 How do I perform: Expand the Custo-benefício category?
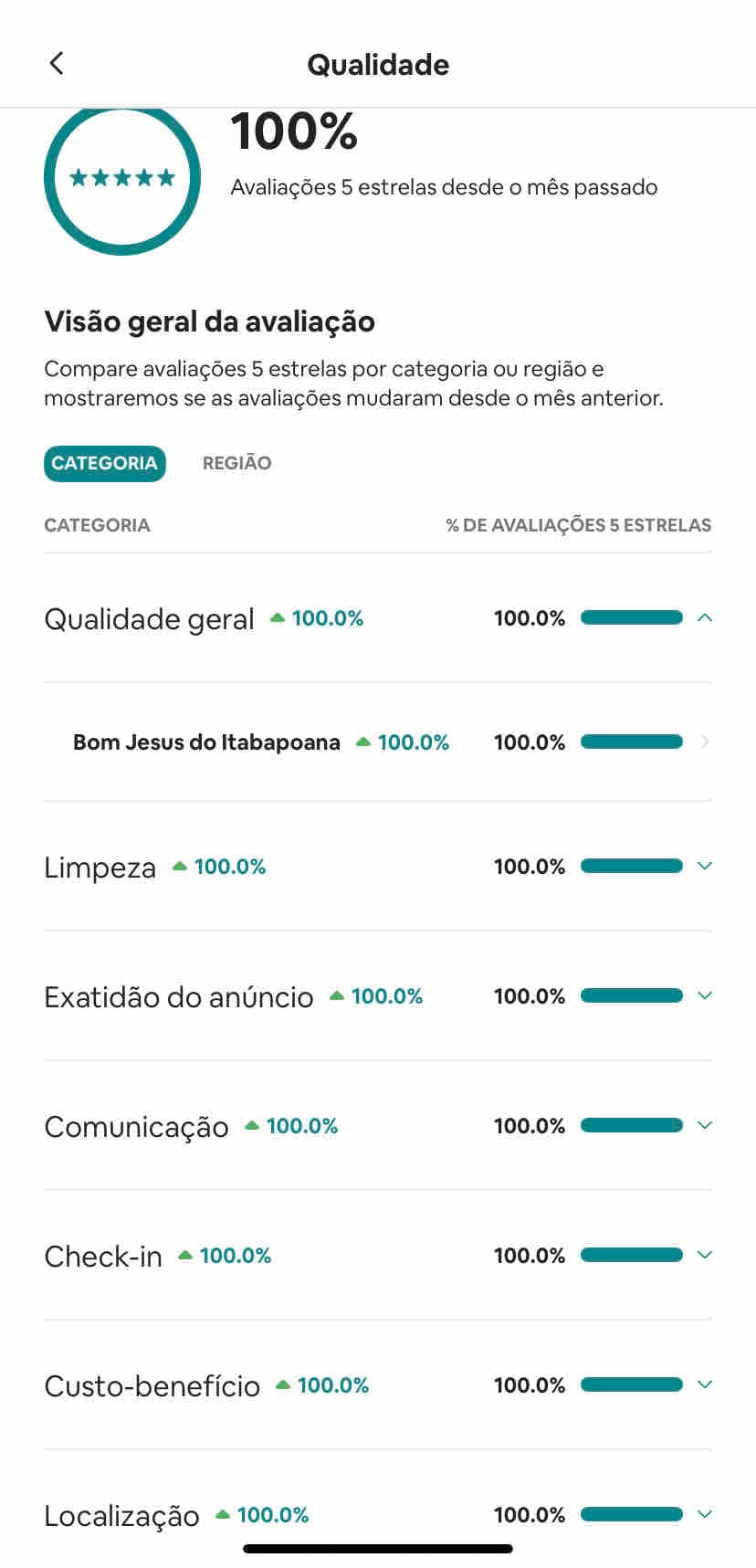[704, 1384]
